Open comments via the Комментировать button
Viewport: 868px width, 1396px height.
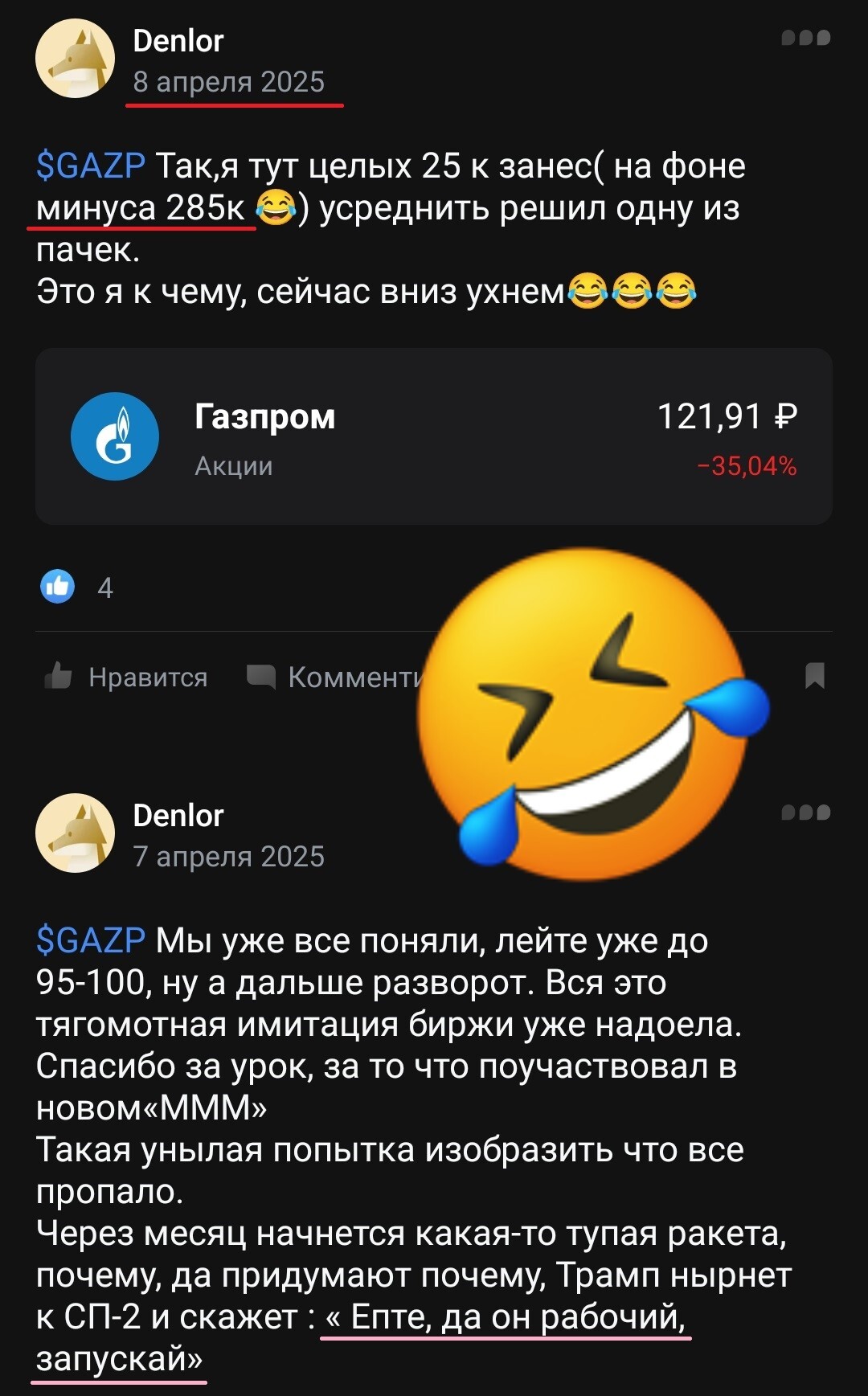pyautogui.click(x=338, y=677)
